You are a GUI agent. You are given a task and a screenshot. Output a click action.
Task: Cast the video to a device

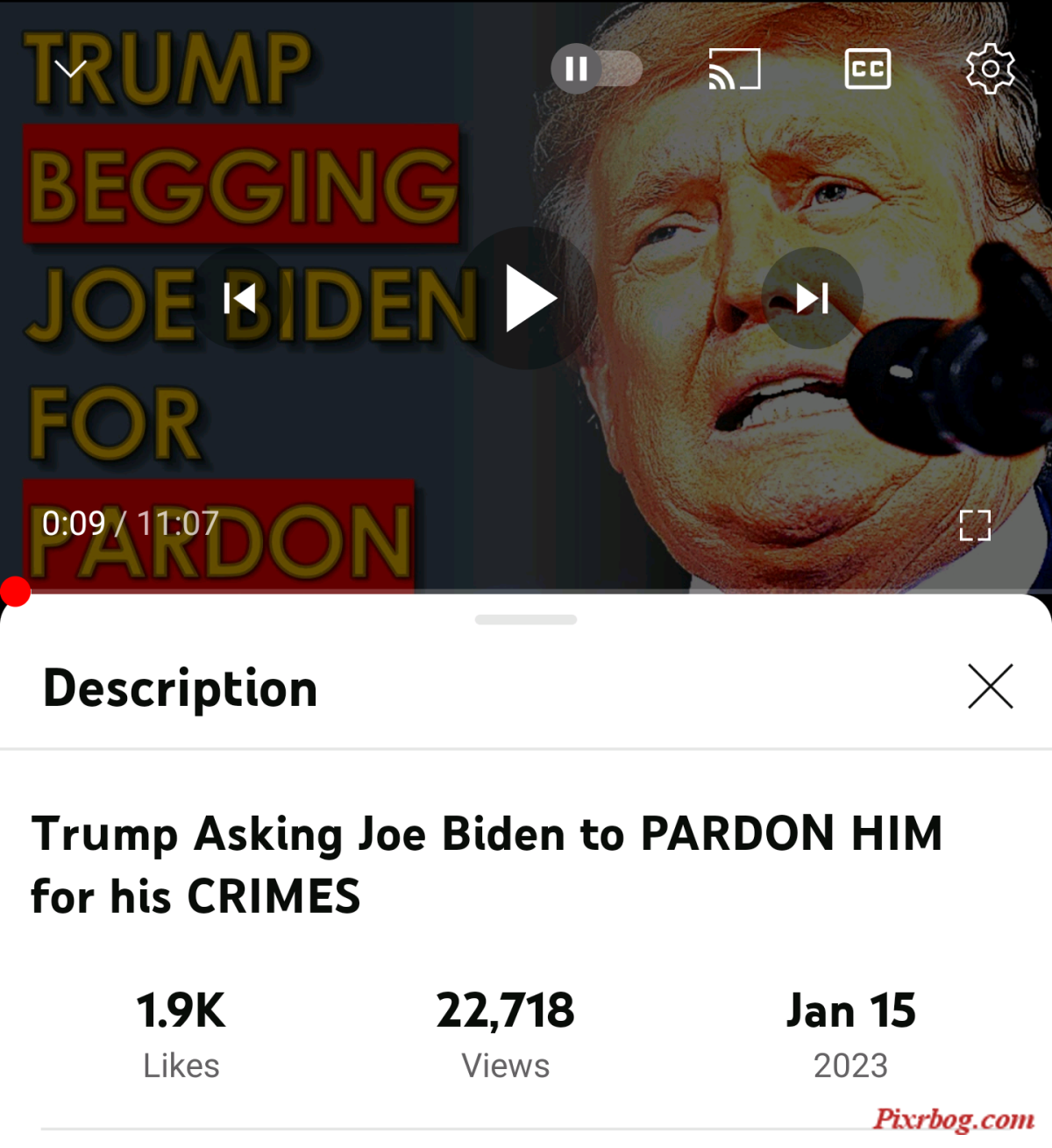pos(734,69)
